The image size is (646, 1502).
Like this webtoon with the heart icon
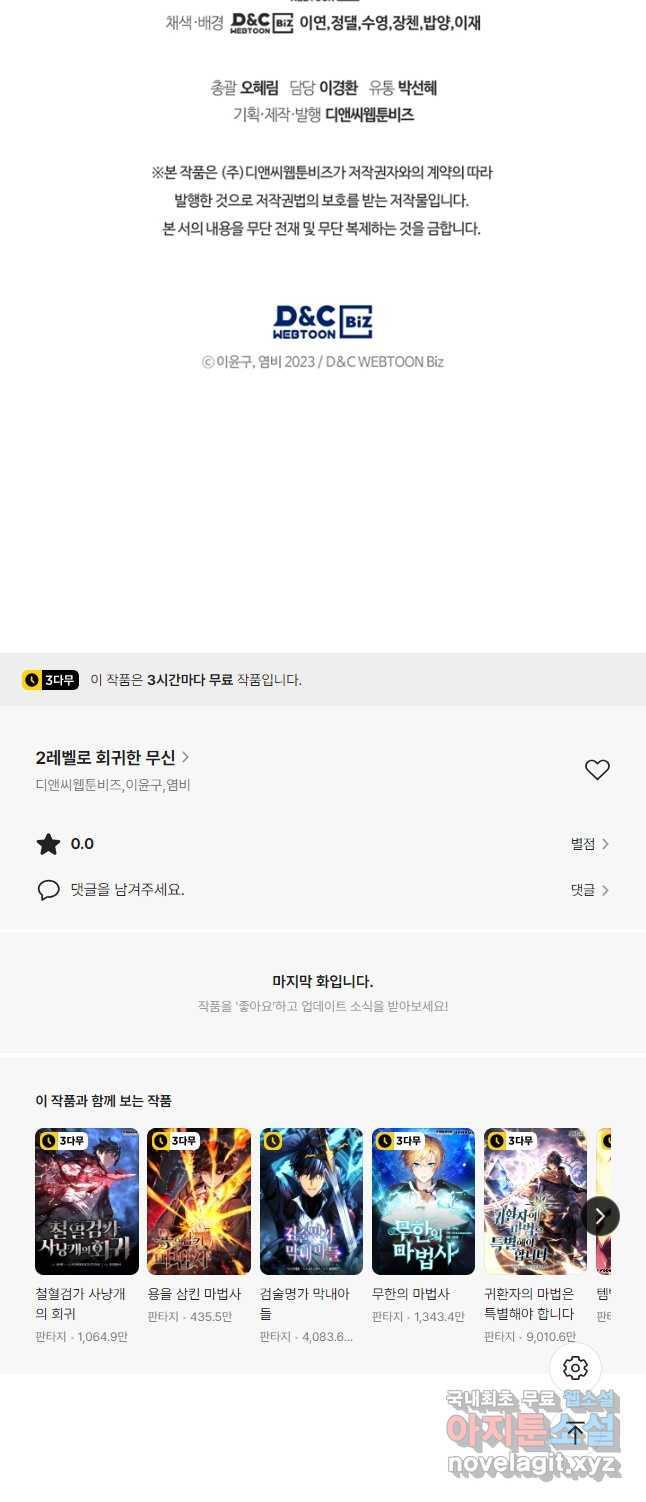click(x=597, y=770)
